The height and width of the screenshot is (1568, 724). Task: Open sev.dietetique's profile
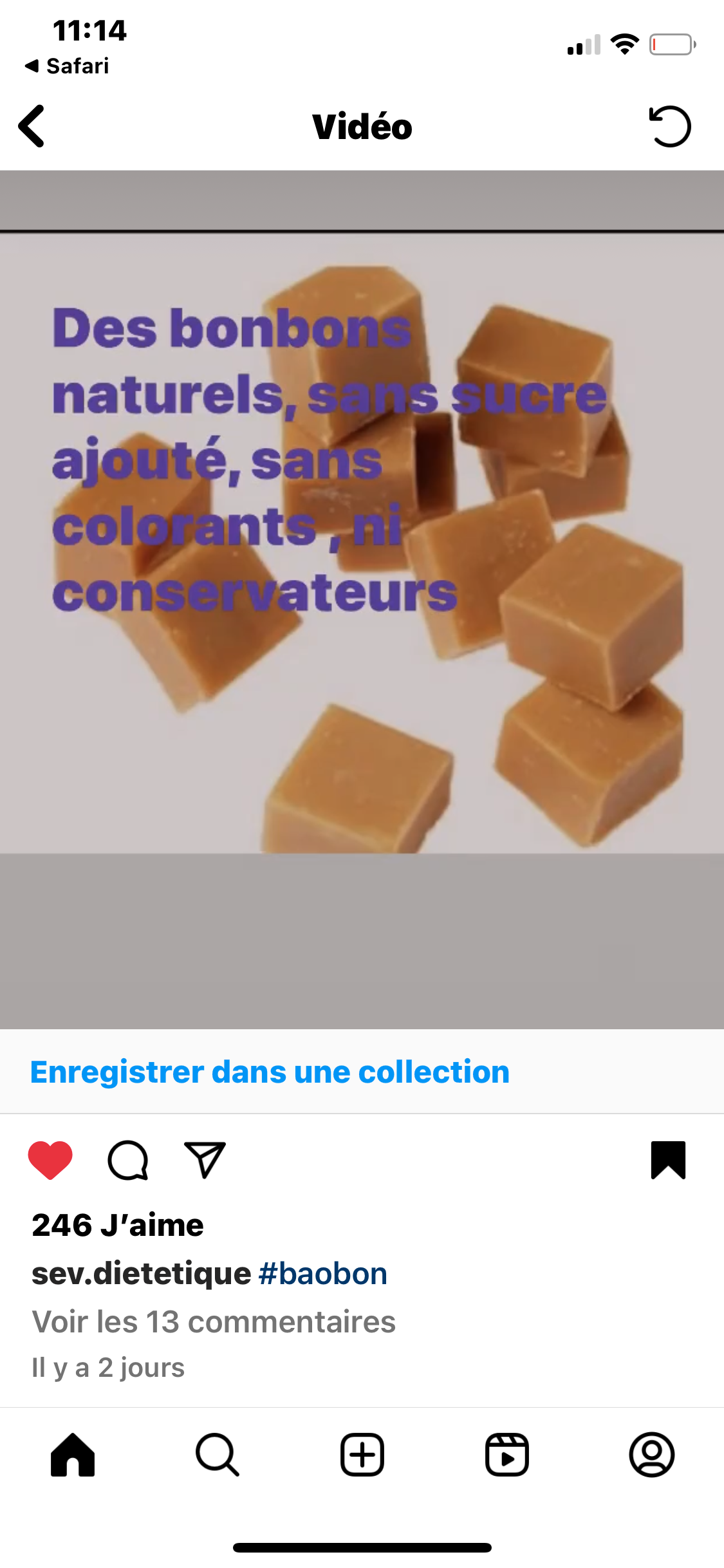coord(142,1274)
